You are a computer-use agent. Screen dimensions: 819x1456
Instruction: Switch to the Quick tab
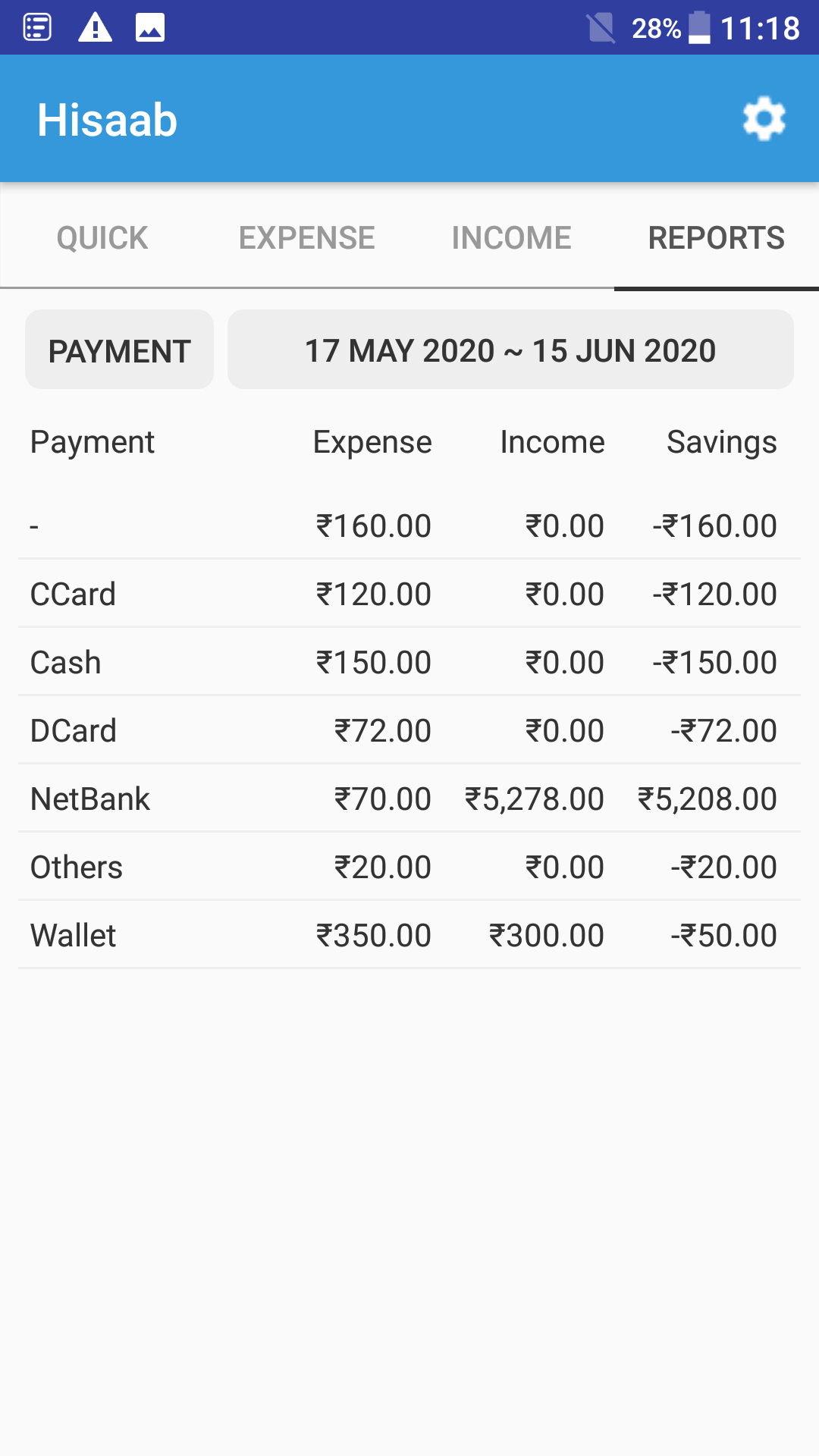pos(102,238)
